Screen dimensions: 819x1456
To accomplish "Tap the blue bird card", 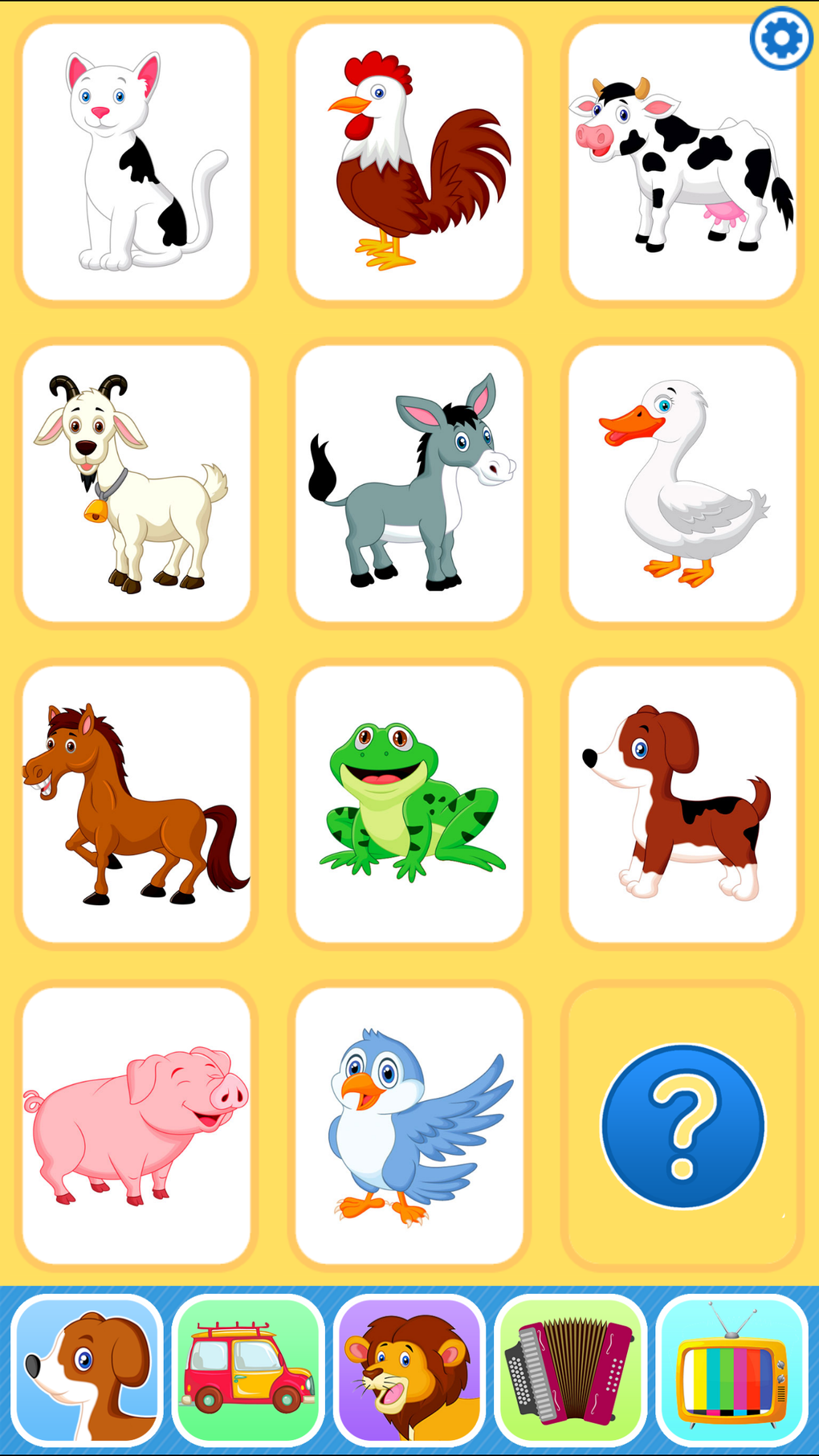I will click(x=409, y=1126).
